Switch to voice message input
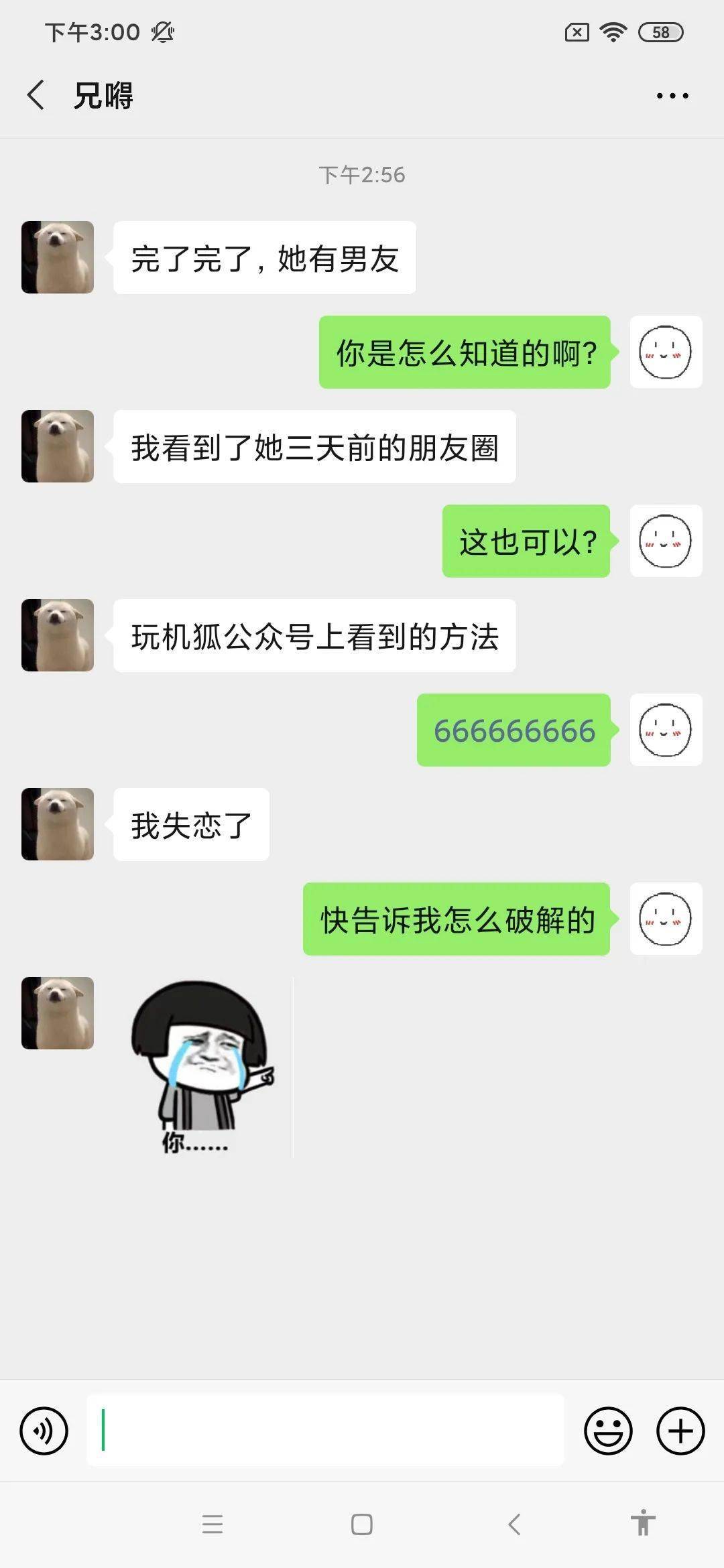The image size is (724, 1568). click(44, 1431)
